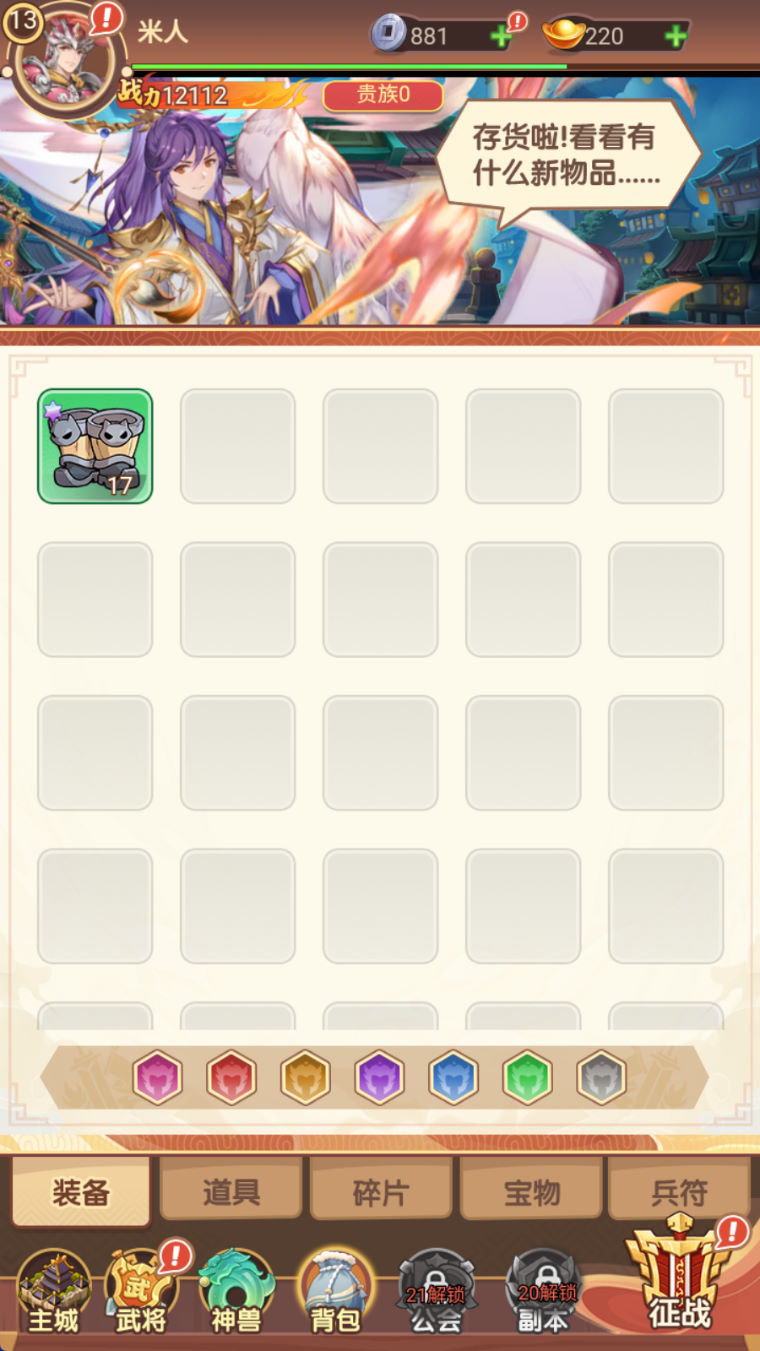
Task: Filter equipment by pink quality
Action: [x=157, y=1077]
